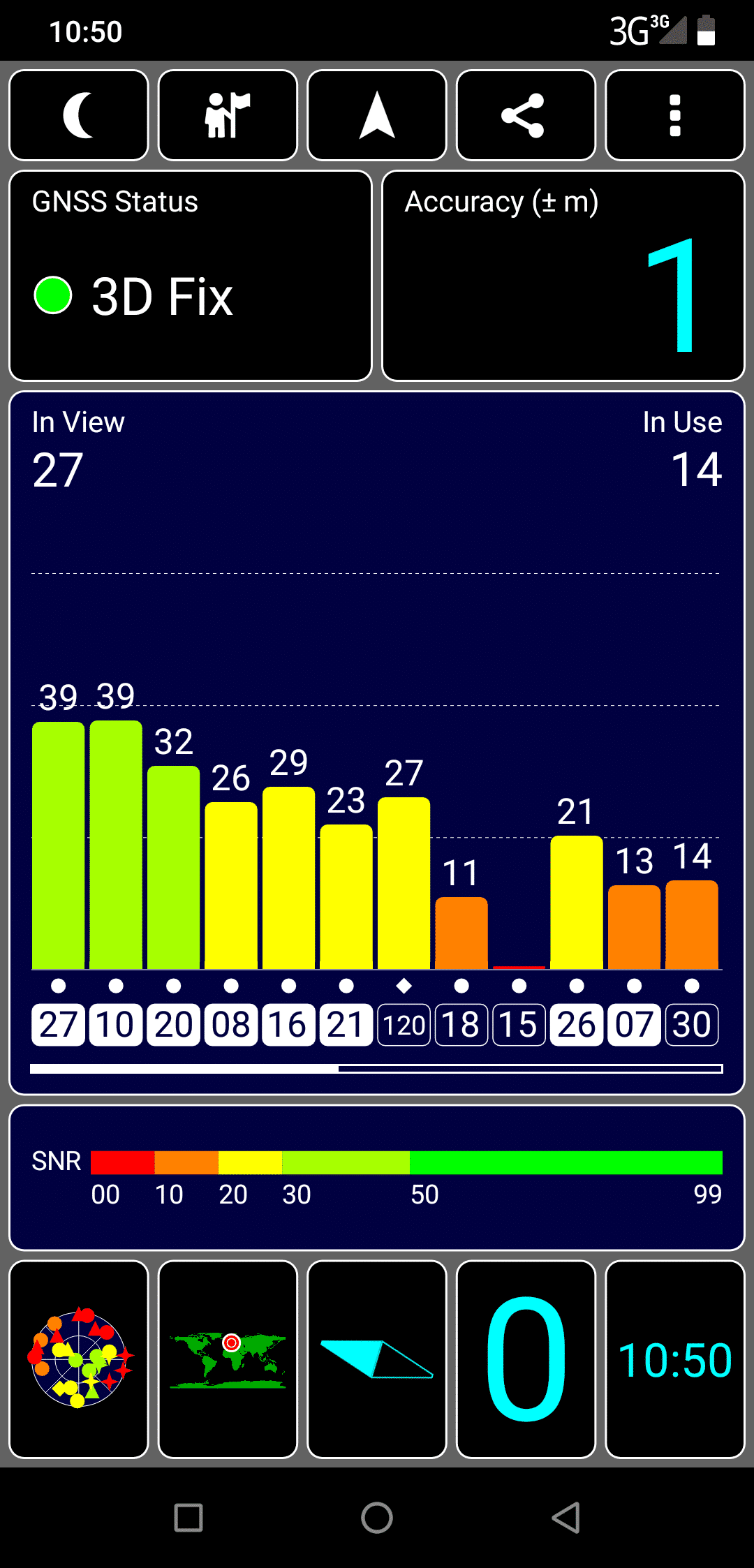This screenshot has height=1568, width=754.
Task: Tap the navigation arrow icon
Action: [x=377, y=115]
